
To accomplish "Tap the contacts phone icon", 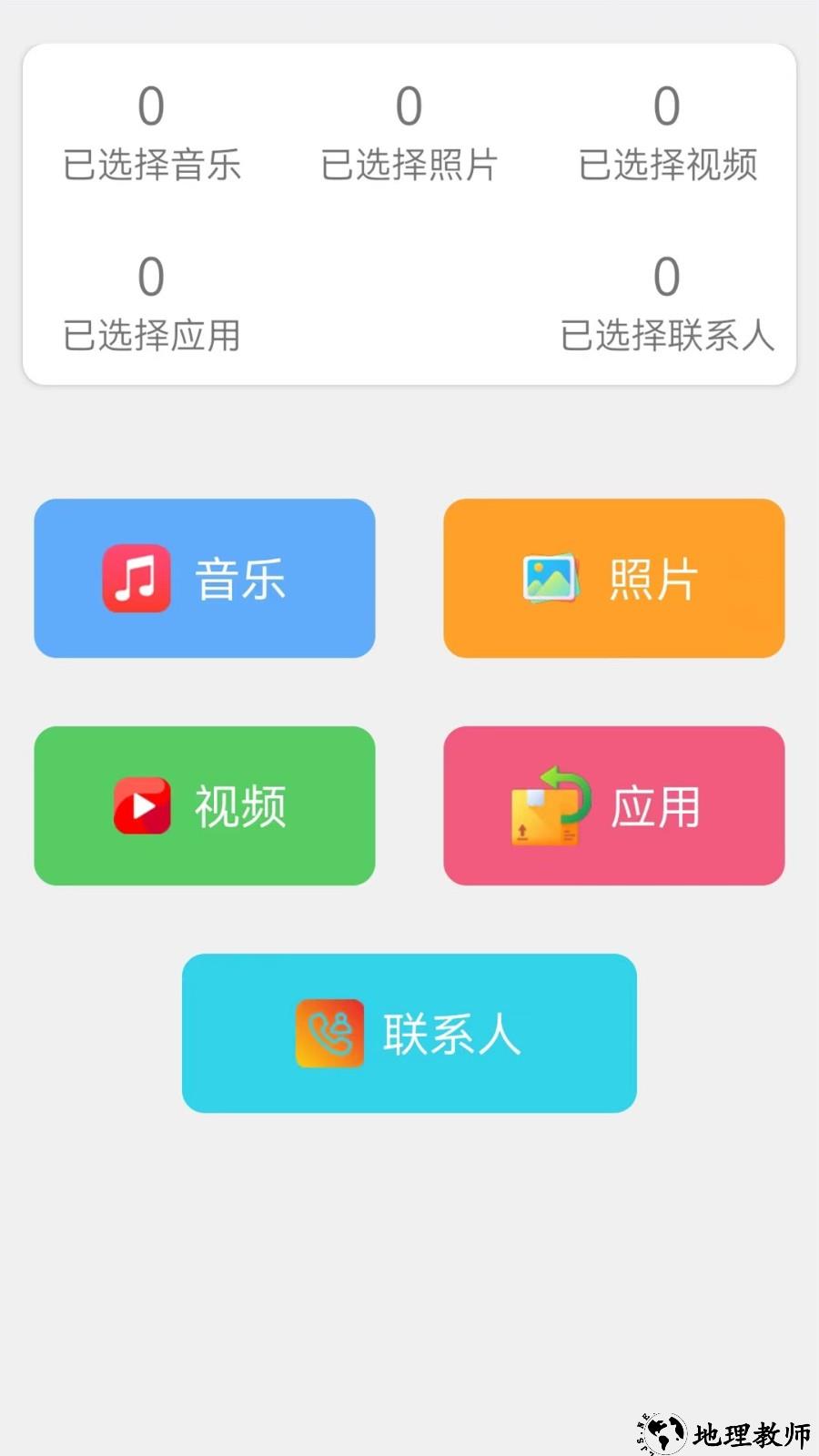I will click(x=331, y=1033).
